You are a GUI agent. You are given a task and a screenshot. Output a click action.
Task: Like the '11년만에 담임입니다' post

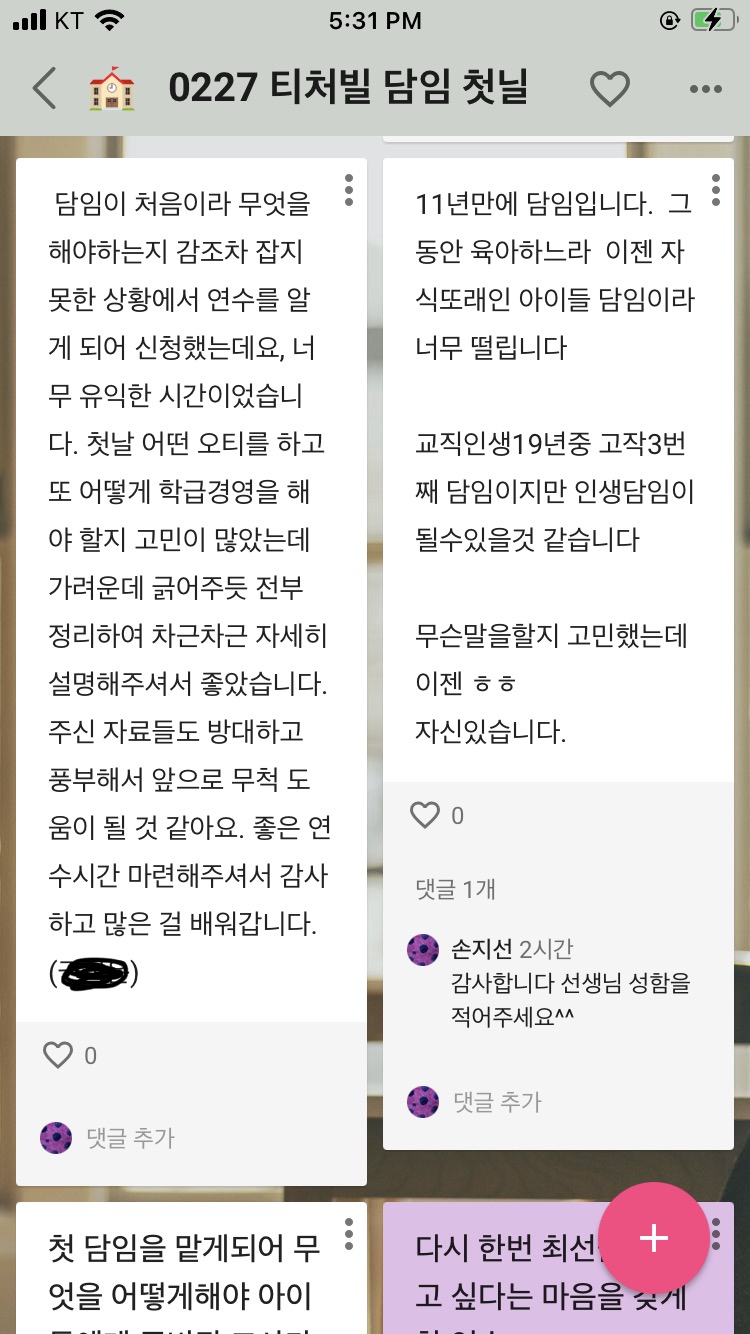tap(426, 815)
